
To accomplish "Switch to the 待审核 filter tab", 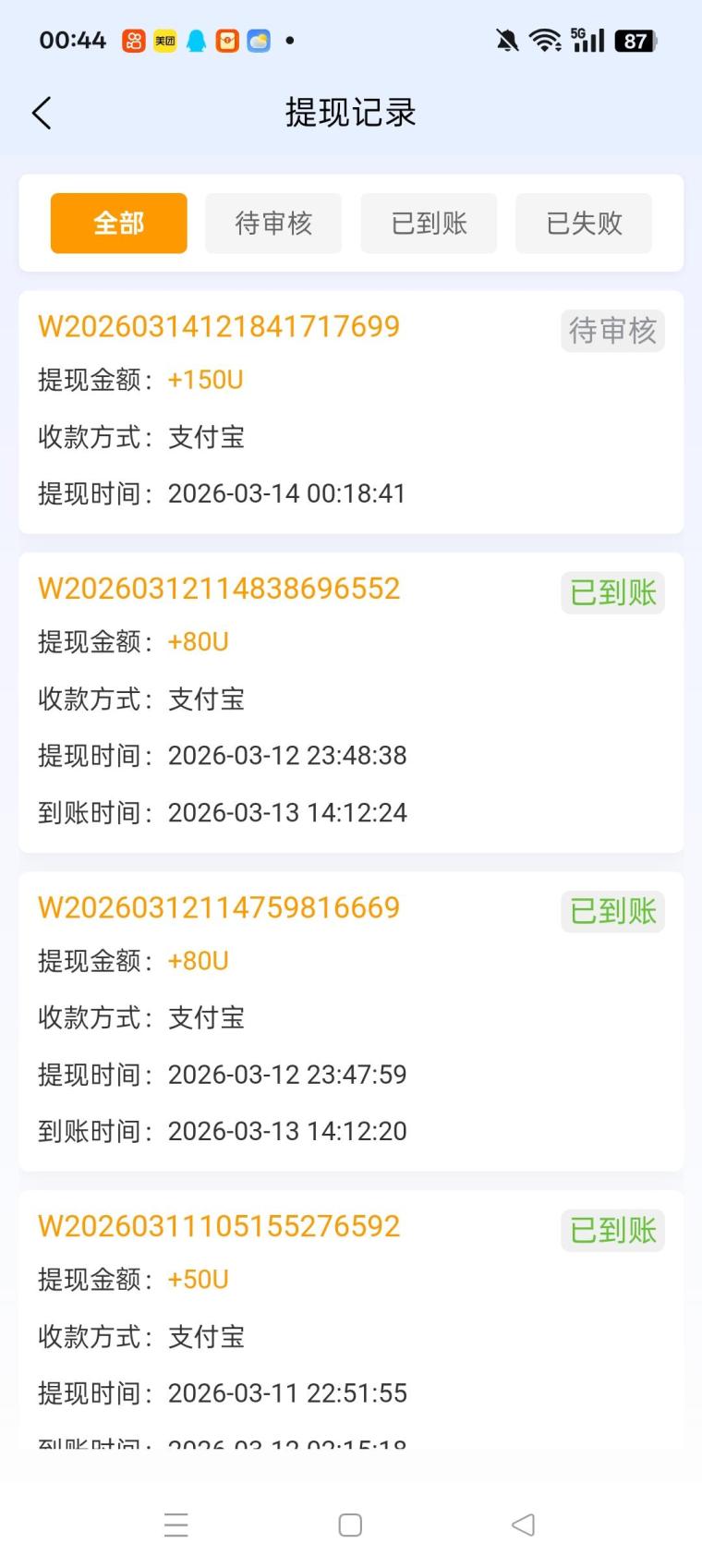I will pyautogui.click(x=273, y=223).
